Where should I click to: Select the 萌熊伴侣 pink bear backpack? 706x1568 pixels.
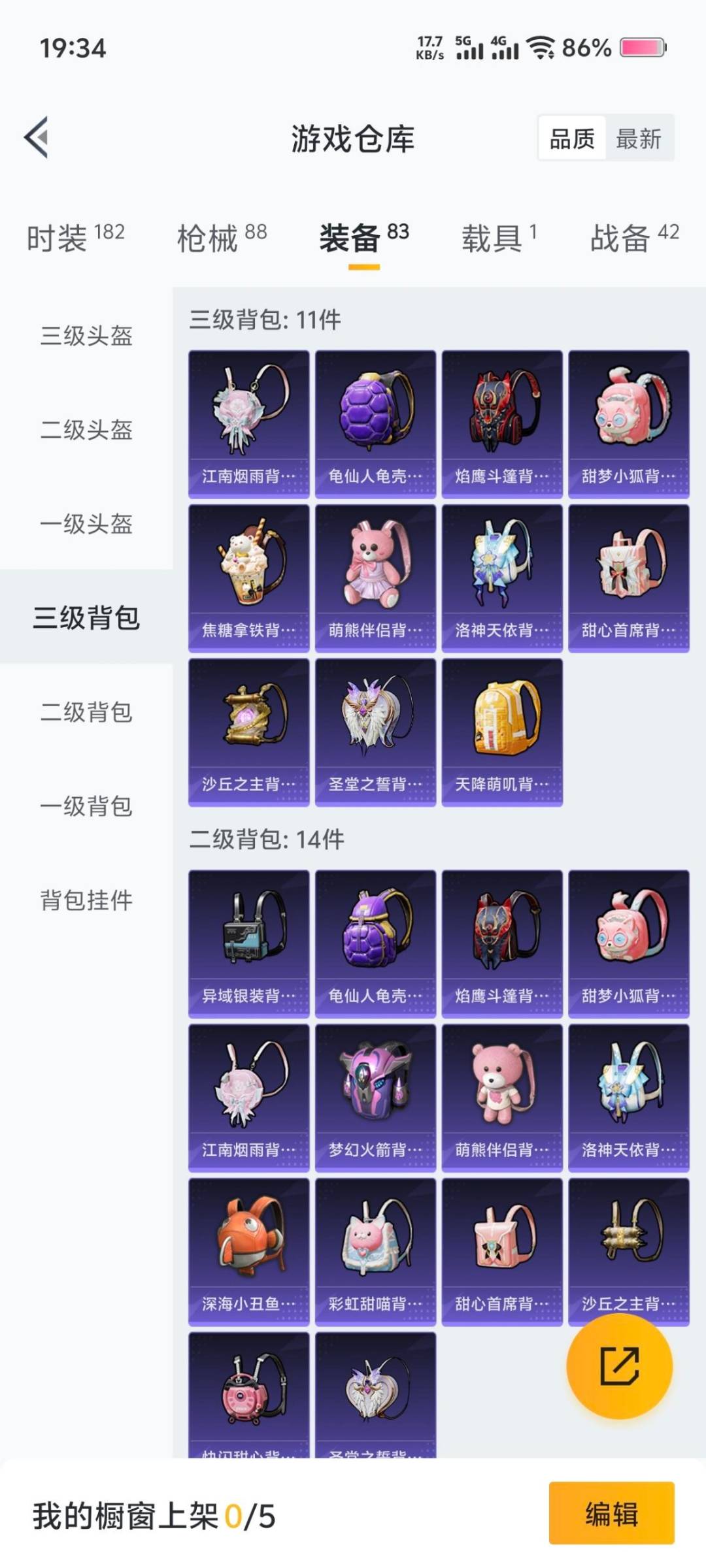[375, 575]
